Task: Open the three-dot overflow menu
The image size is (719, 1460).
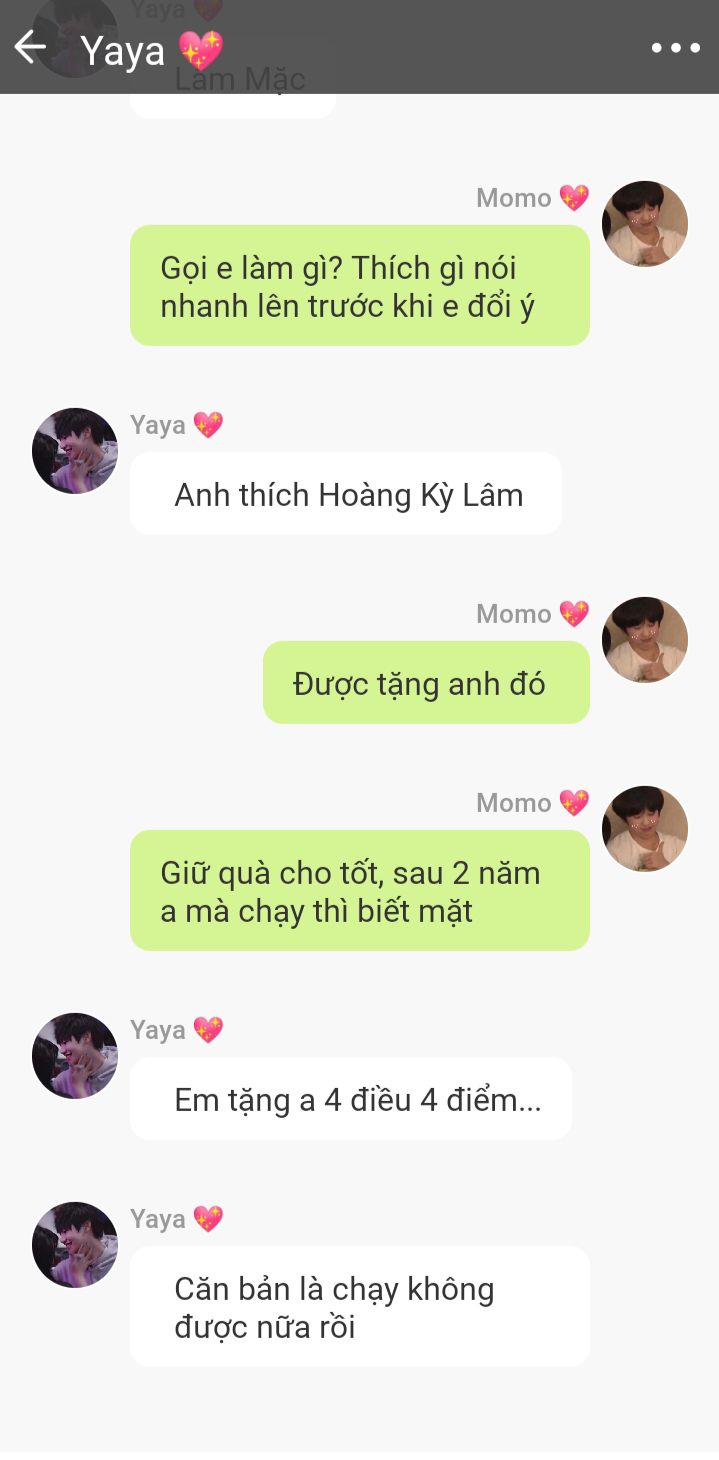Action: [676, 47]
